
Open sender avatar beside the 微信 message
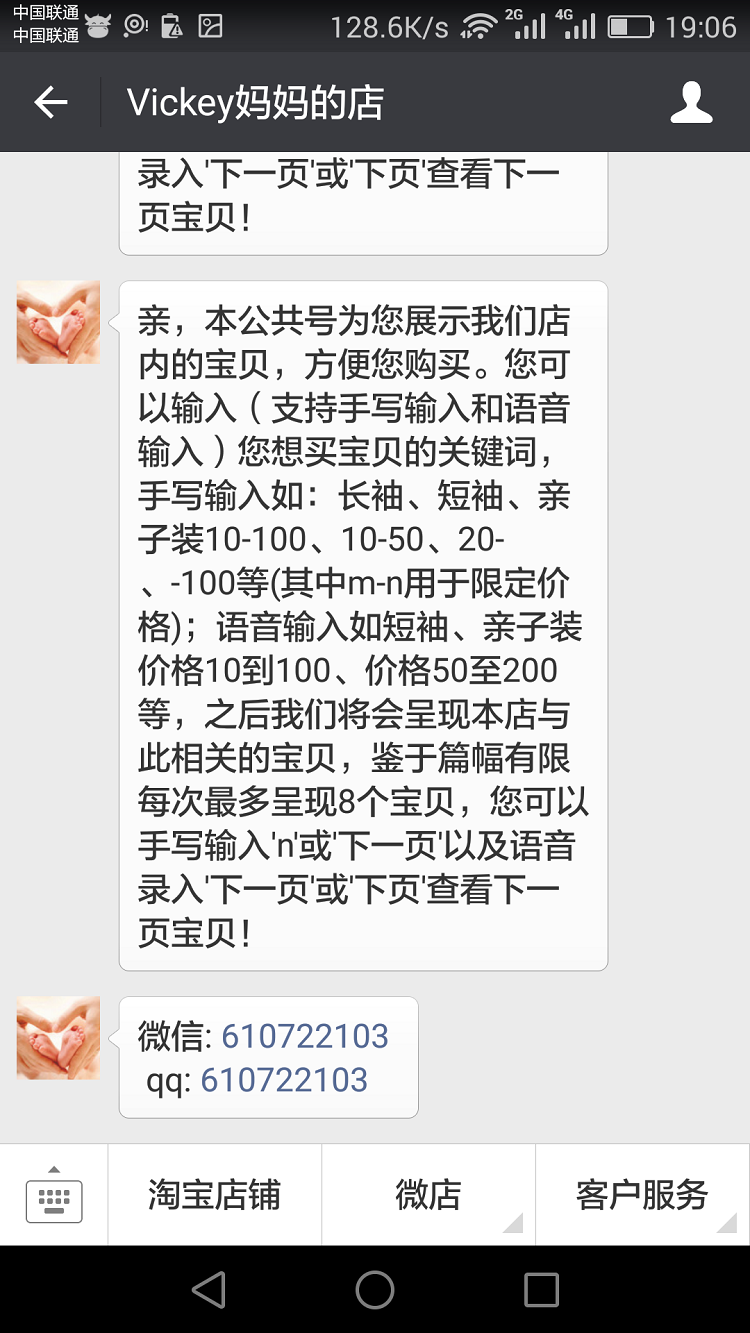[58, 1038]
